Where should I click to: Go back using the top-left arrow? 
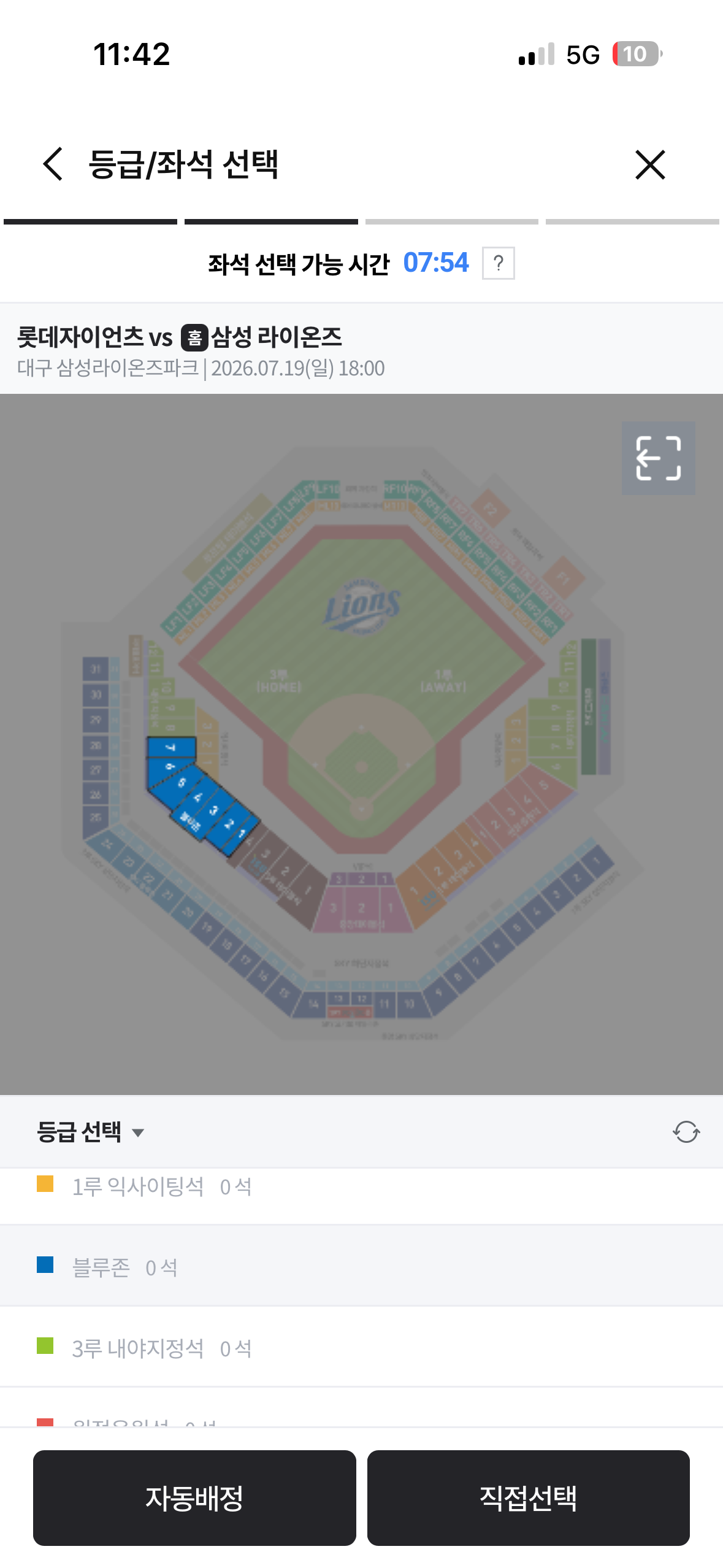[x=53, y=164]
